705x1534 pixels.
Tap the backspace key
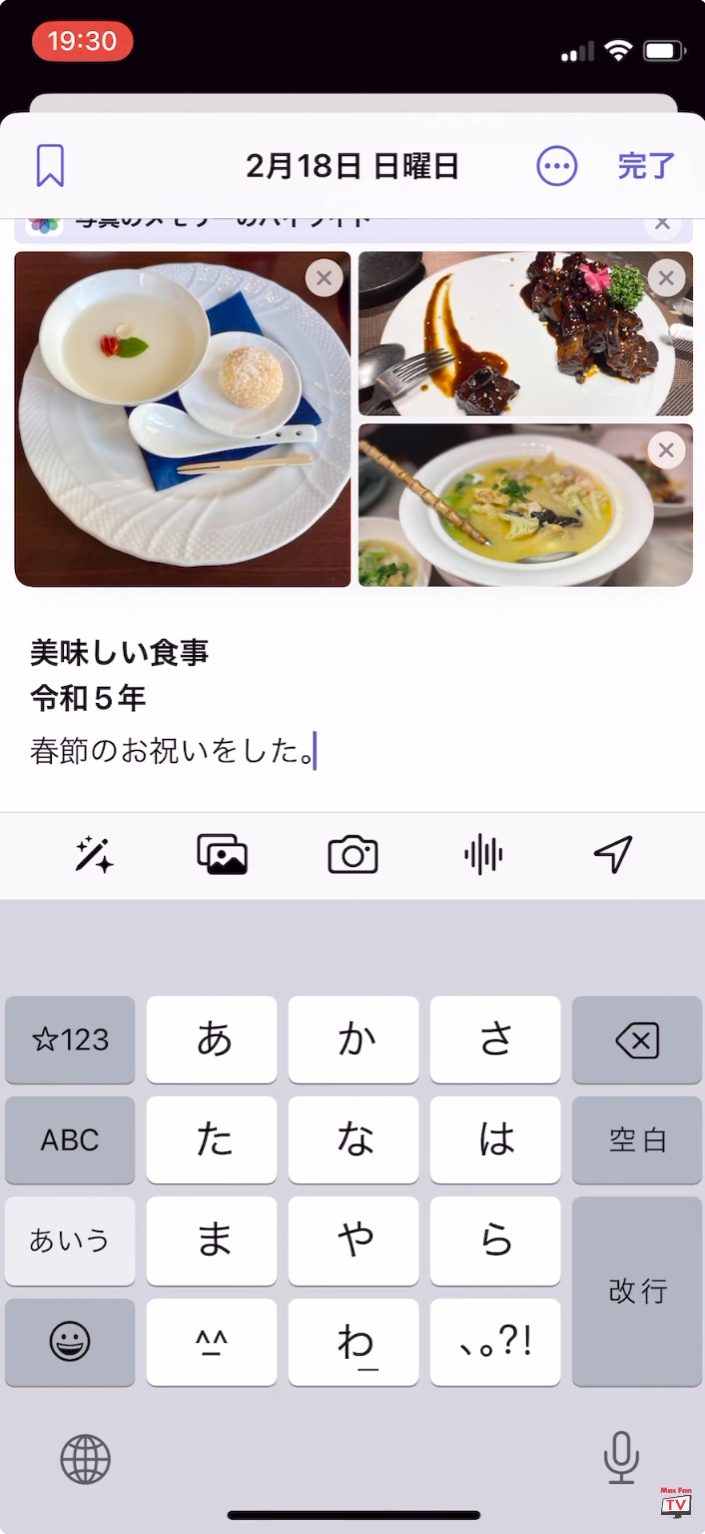tap(637, 1040)
